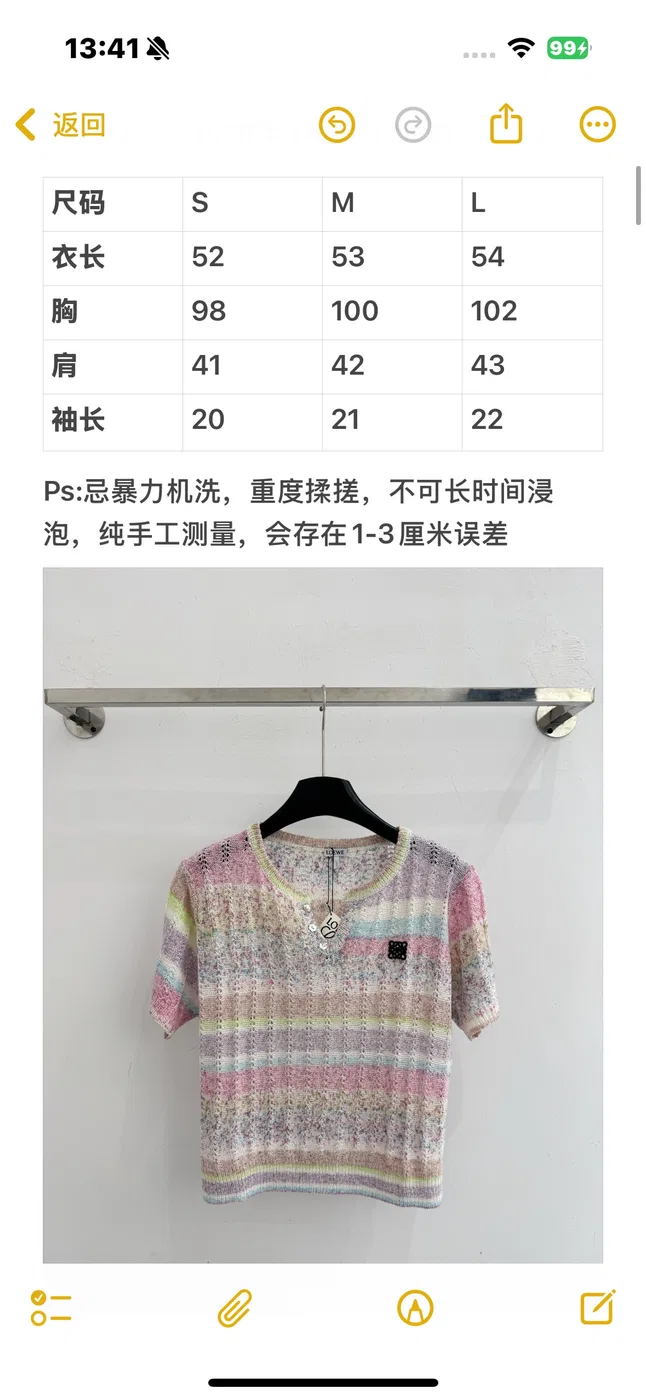Open the markup pen tool
646x1400 pixels.
tap(415, 1307)
